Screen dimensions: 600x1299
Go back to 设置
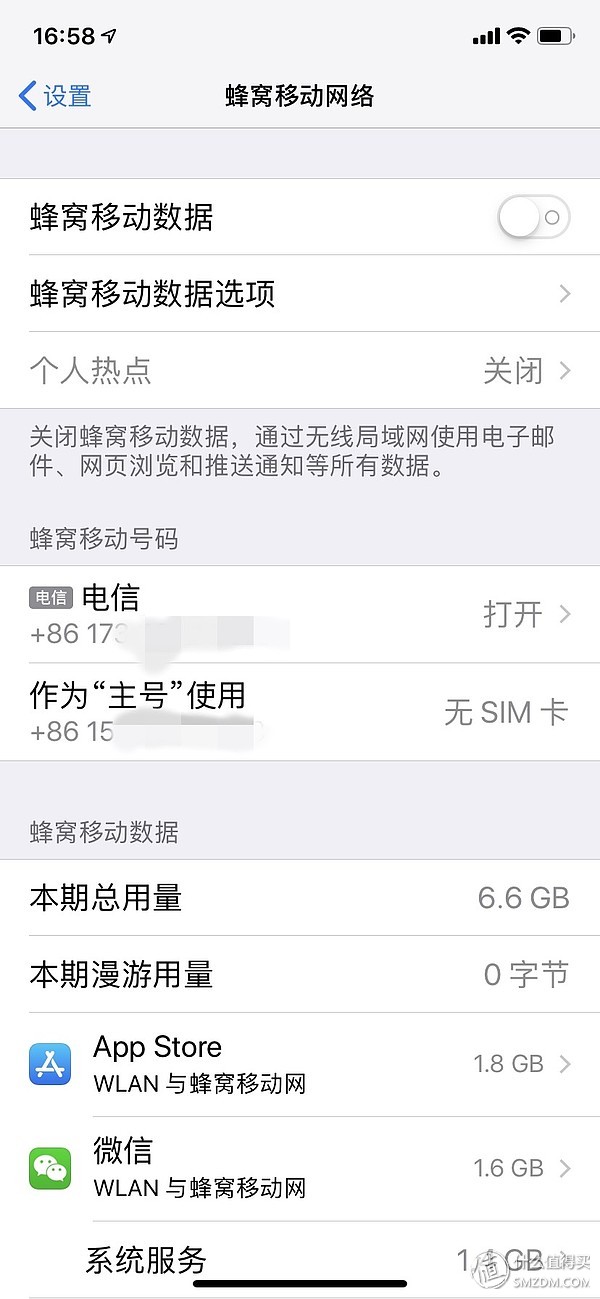56,96
